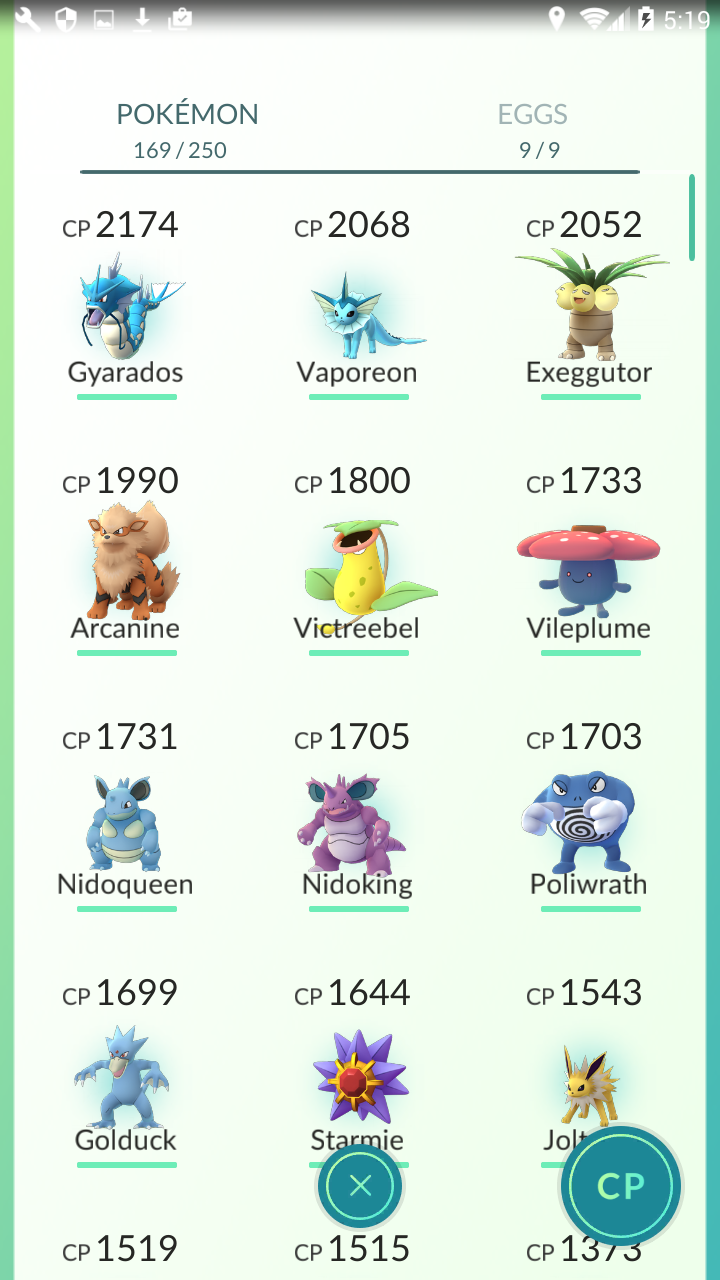Open Gyarados with CP 2174
The height and width of the screenshot is (1280, 720).
126,304
